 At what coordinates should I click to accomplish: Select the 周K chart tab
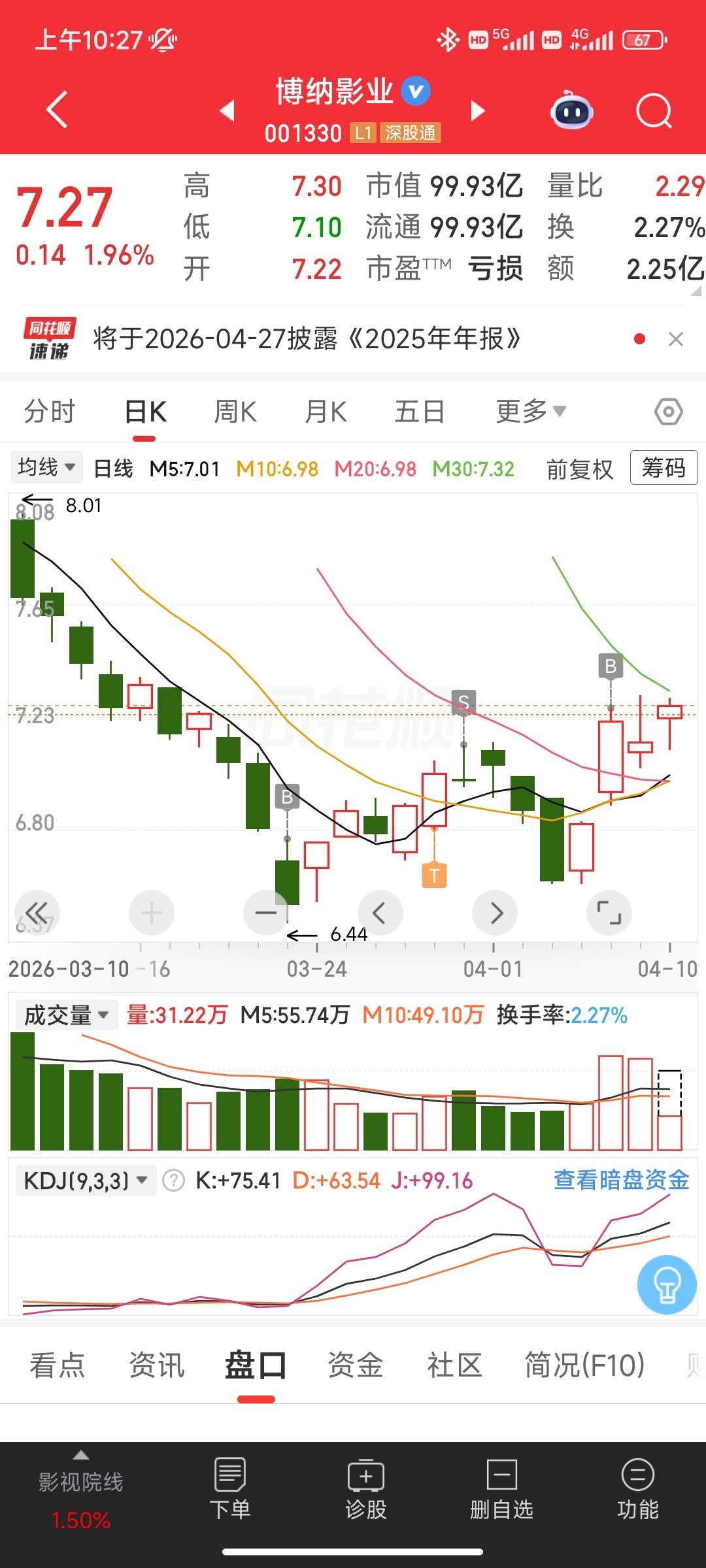[235, 412]
